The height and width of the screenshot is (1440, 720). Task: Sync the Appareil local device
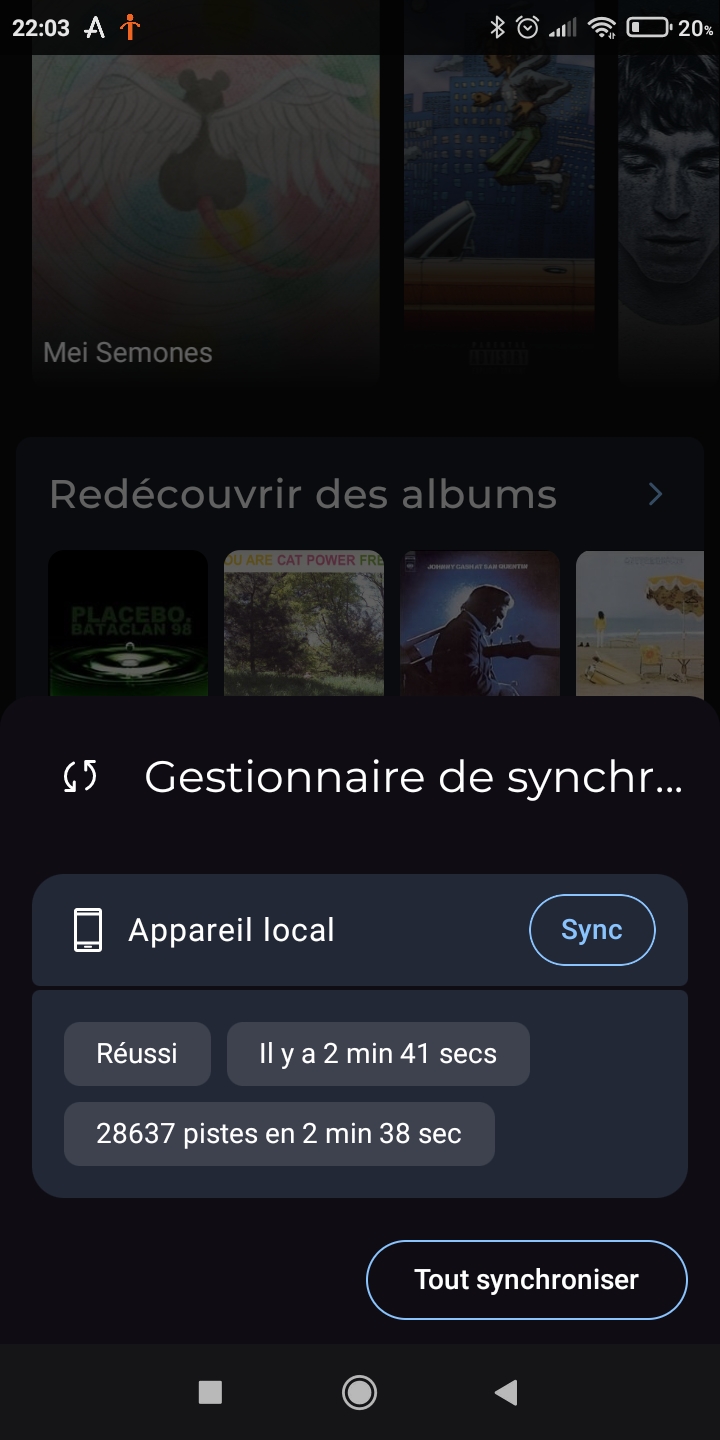pyautogui.click(x=591, y=930)
